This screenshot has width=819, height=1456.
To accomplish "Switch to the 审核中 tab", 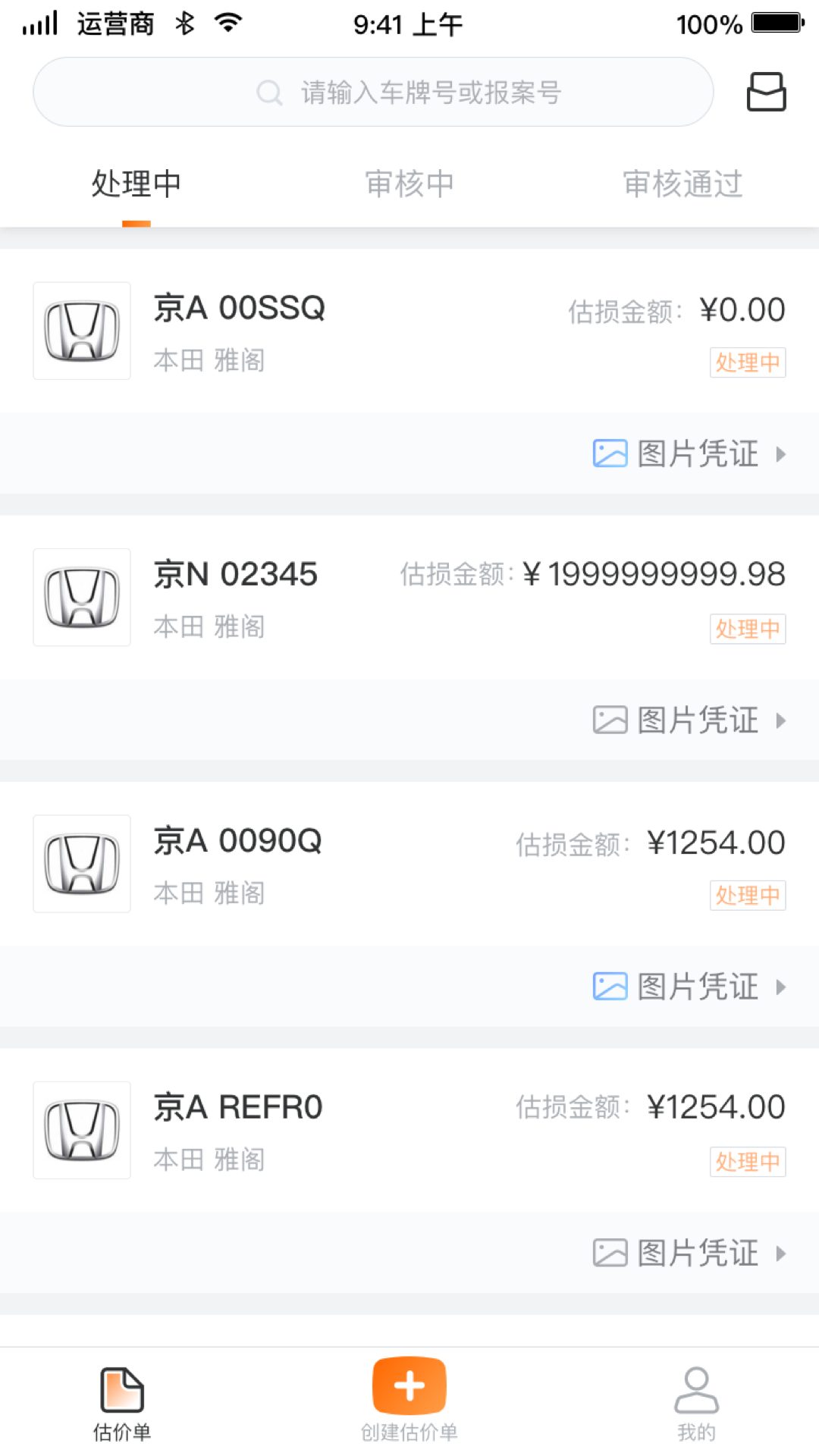I will [409, 184].
